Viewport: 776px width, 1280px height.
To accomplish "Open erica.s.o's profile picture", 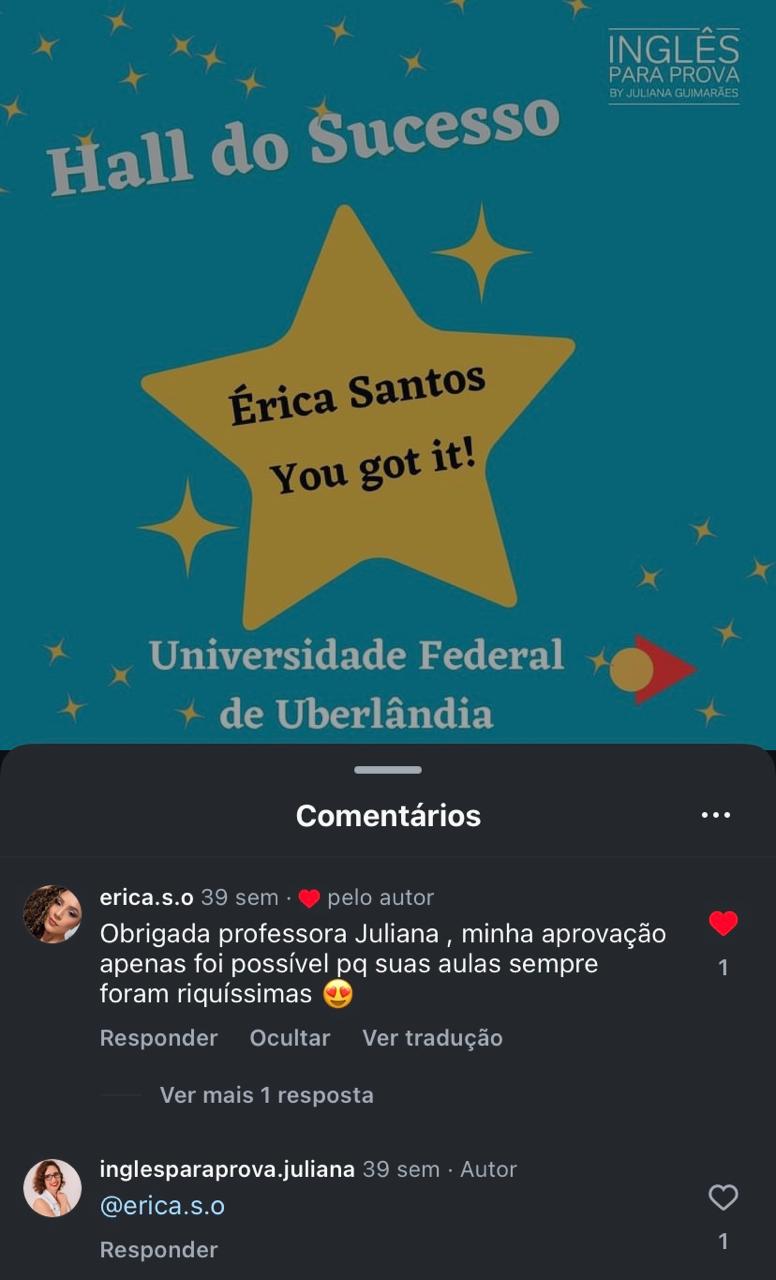I will tap(54, 913).
